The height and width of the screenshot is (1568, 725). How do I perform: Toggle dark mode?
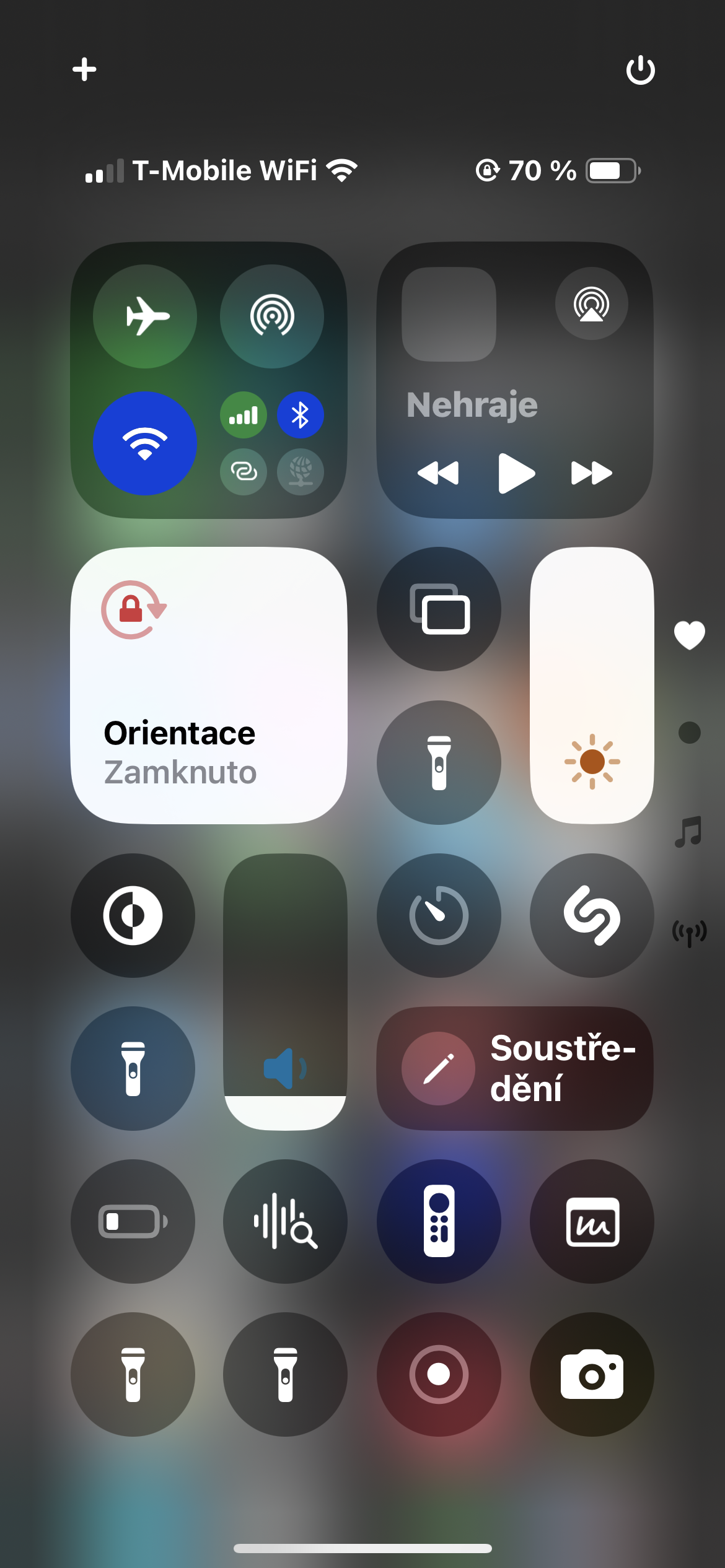133,915
